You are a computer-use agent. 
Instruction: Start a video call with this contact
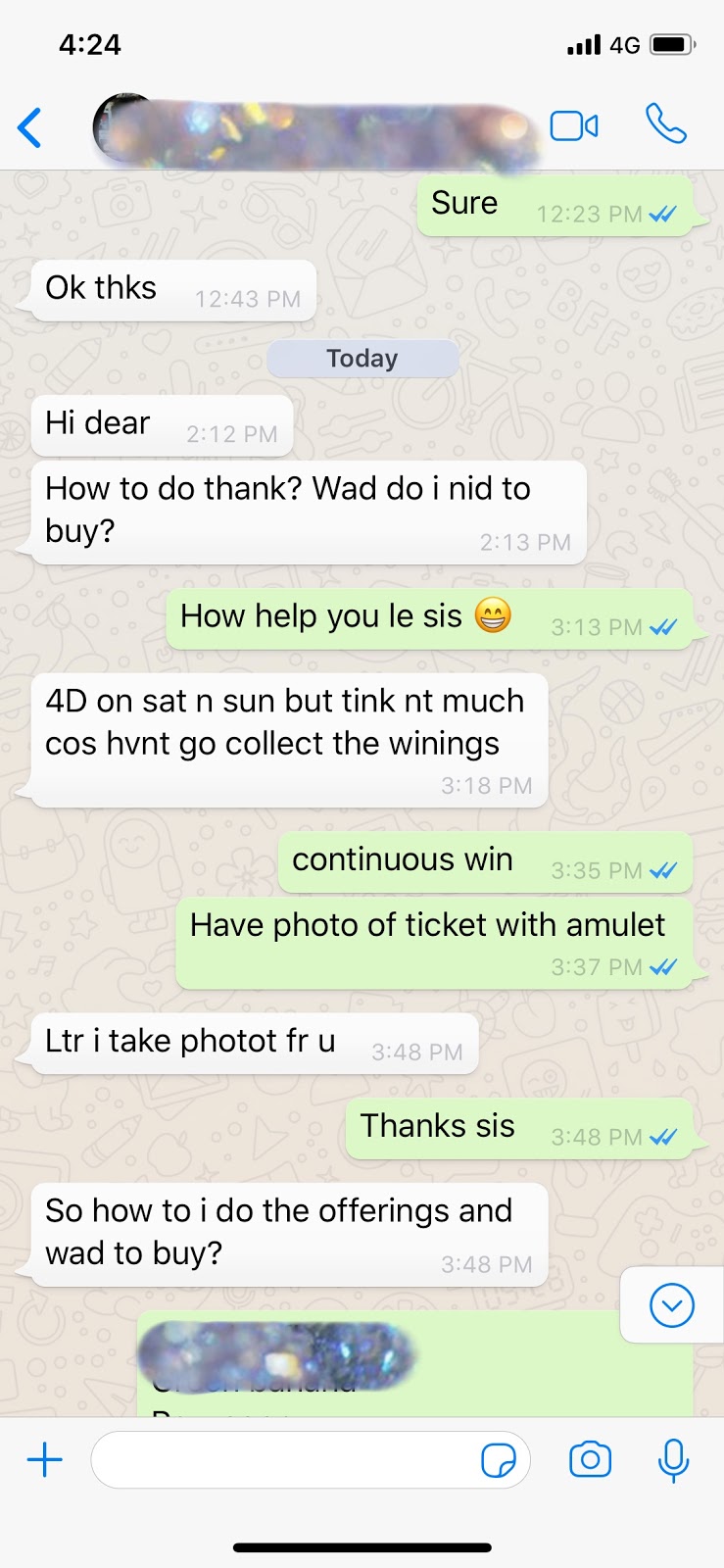[574, 126]
